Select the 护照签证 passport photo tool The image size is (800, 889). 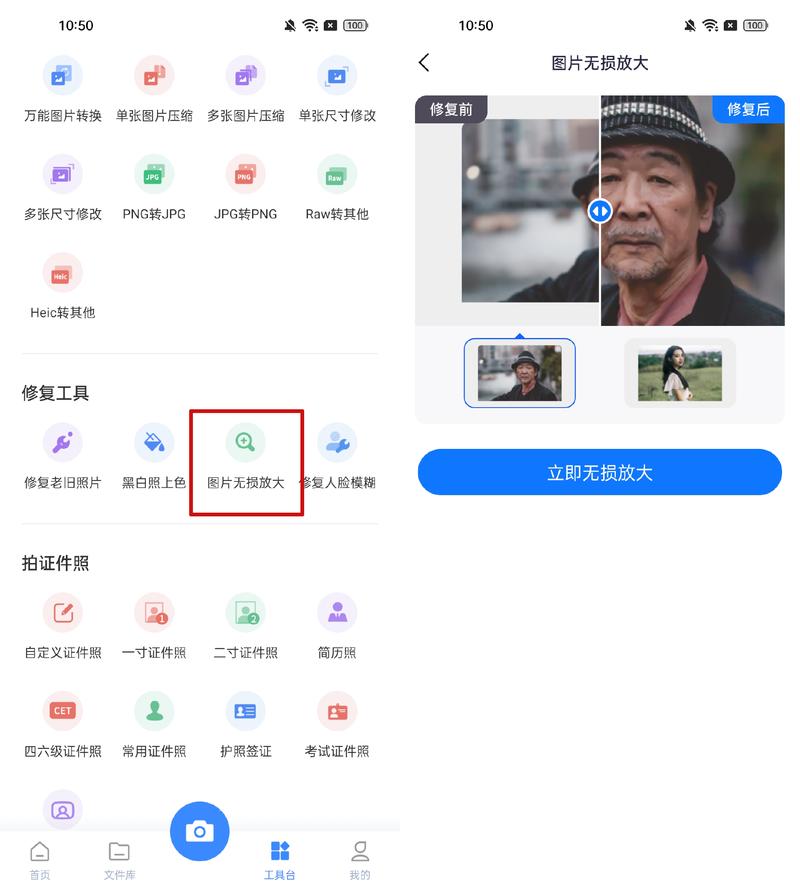[x=245, y=723]
